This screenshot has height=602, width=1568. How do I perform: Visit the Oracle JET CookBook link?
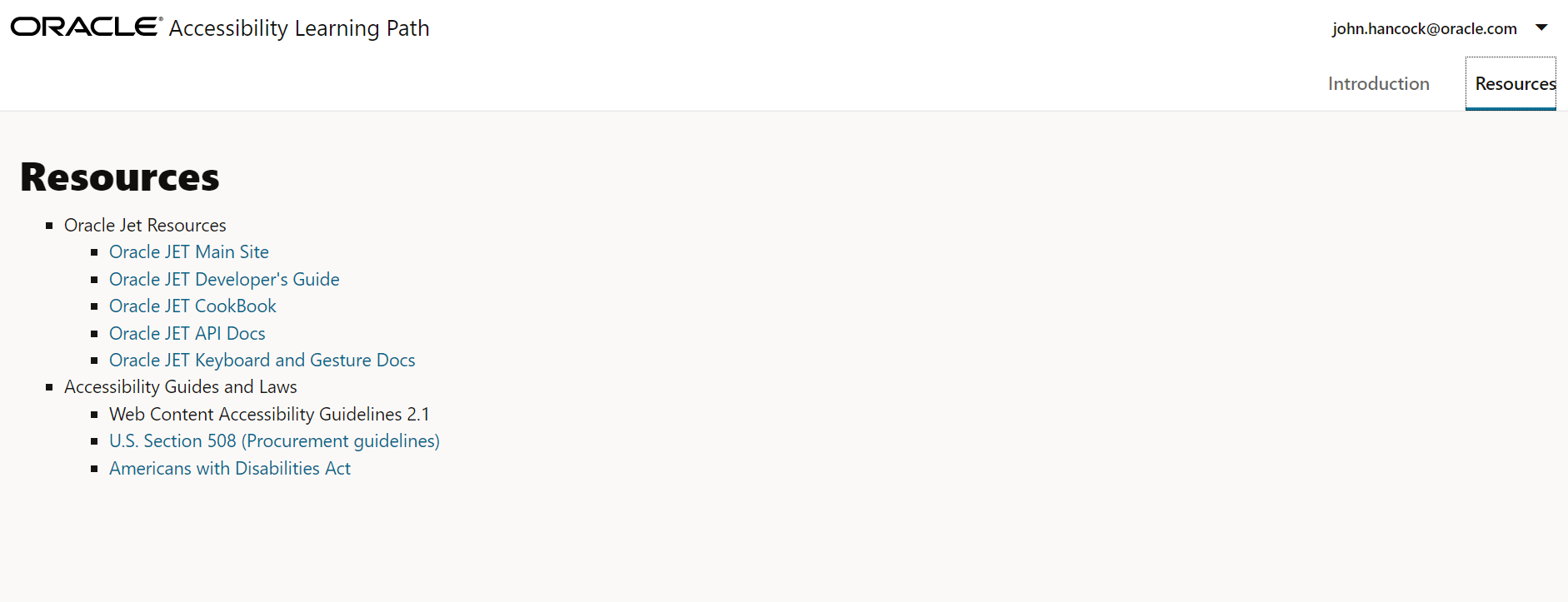(x=192, y=306)
